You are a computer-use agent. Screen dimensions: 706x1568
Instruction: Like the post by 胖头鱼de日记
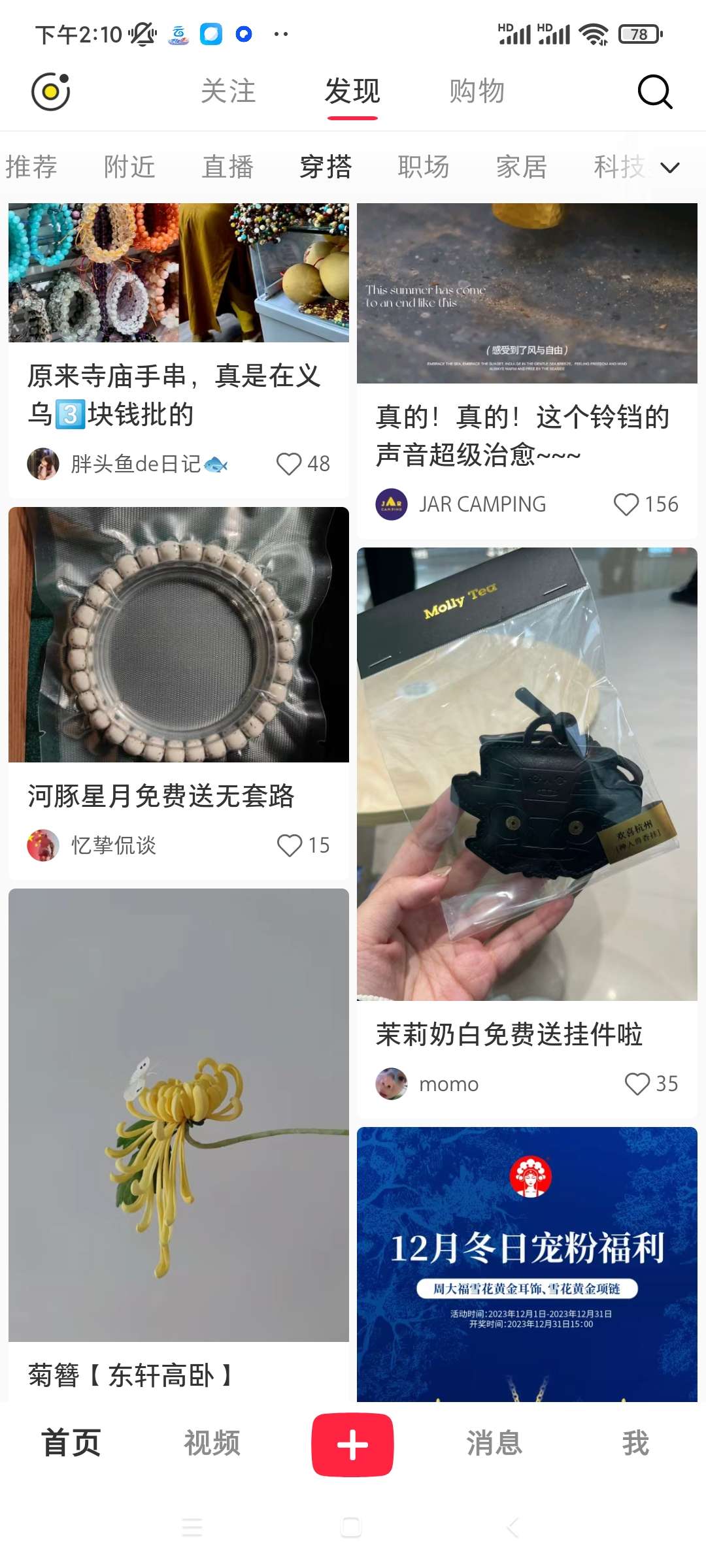click(x=289, y=464)
